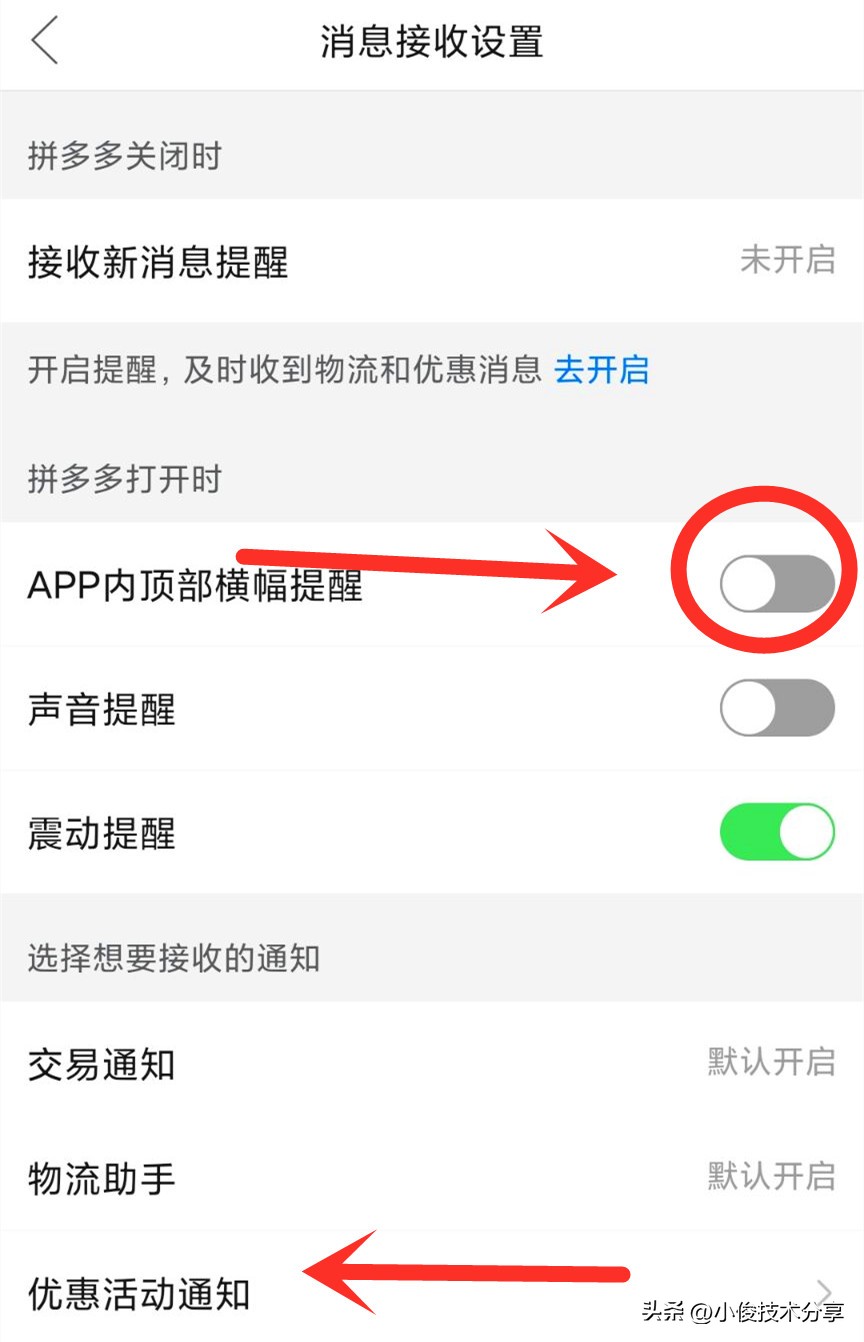
Task: Open 交易通知 settings row
Action: [x=432, y=1064]
